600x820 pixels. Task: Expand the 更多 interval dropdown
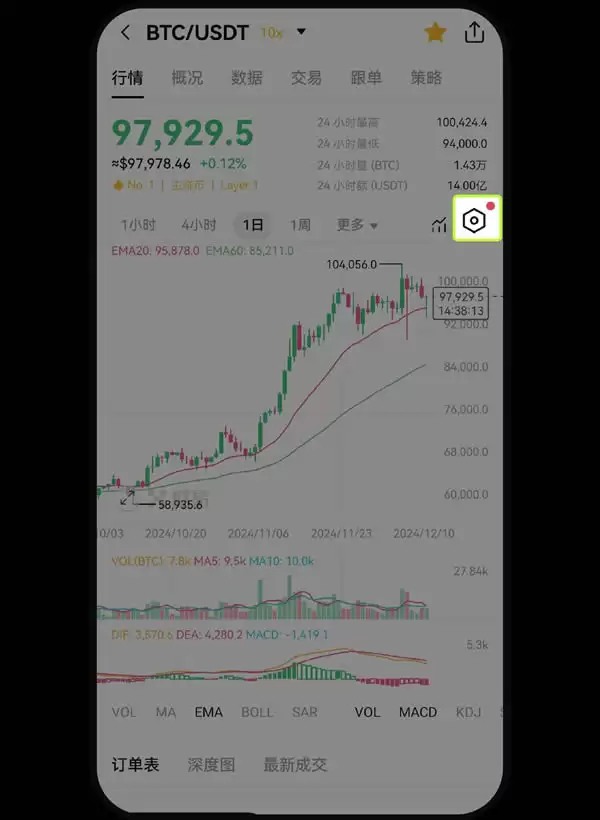pos(357,225)
